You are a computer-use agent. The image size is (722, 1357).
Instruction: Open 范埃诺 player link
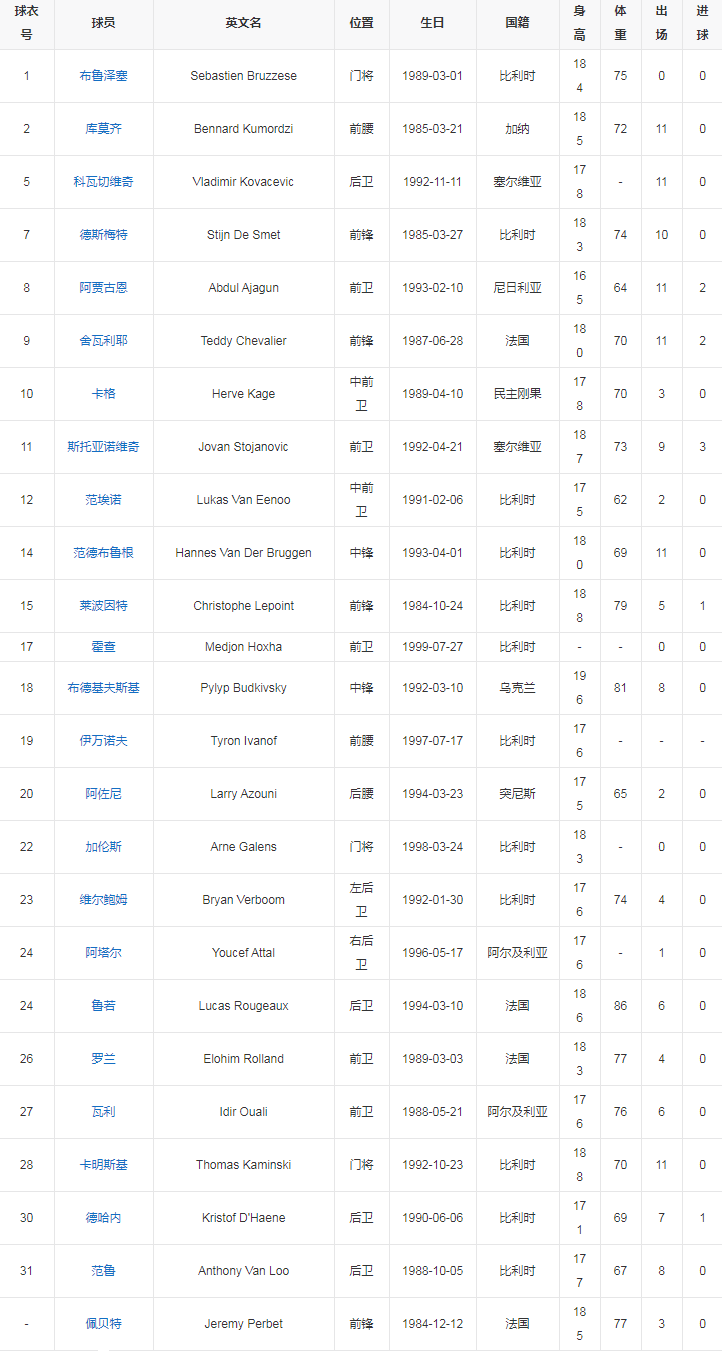pos(103,500)
